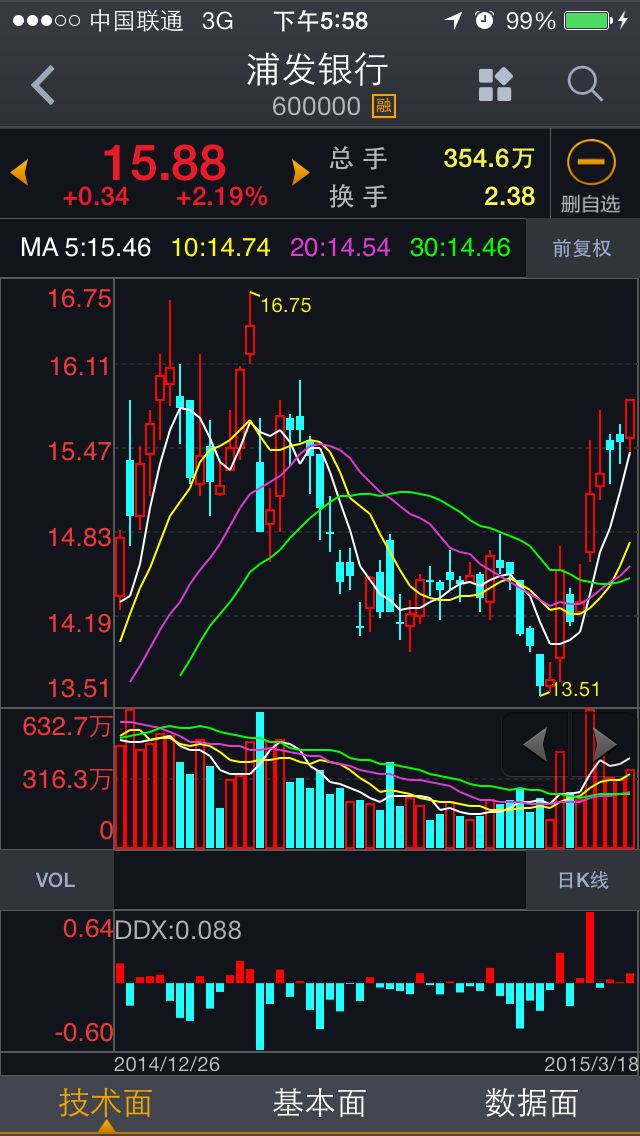Image resolution: width=640 pixels, height=1136 pixels.
Task: Remove stock from watchlist (删自选)
Action: (x=590, y=175)
